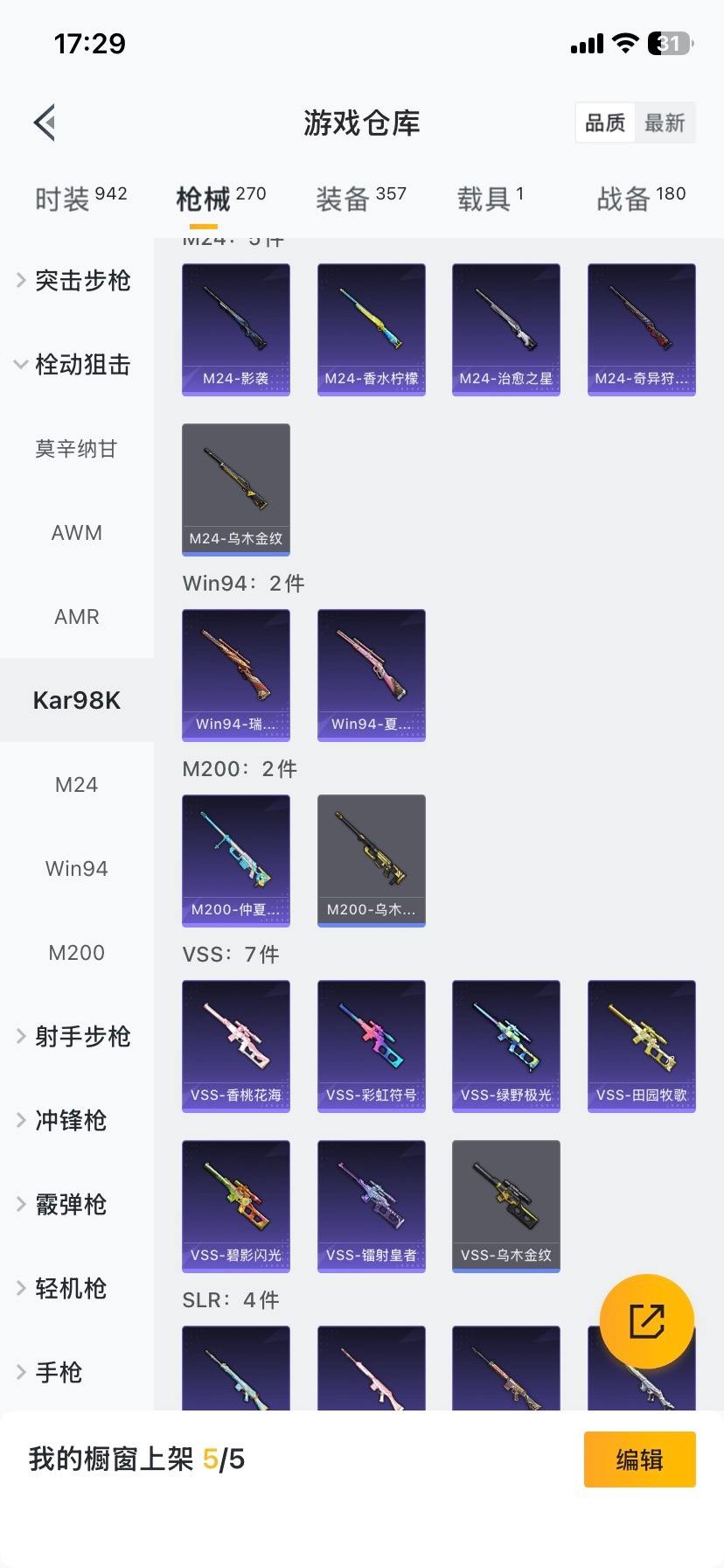Image resolution: width=724 pixels, height=1568 pixels.
Task: Expand the 突击步枪 category
Action: tap(75, 281)
